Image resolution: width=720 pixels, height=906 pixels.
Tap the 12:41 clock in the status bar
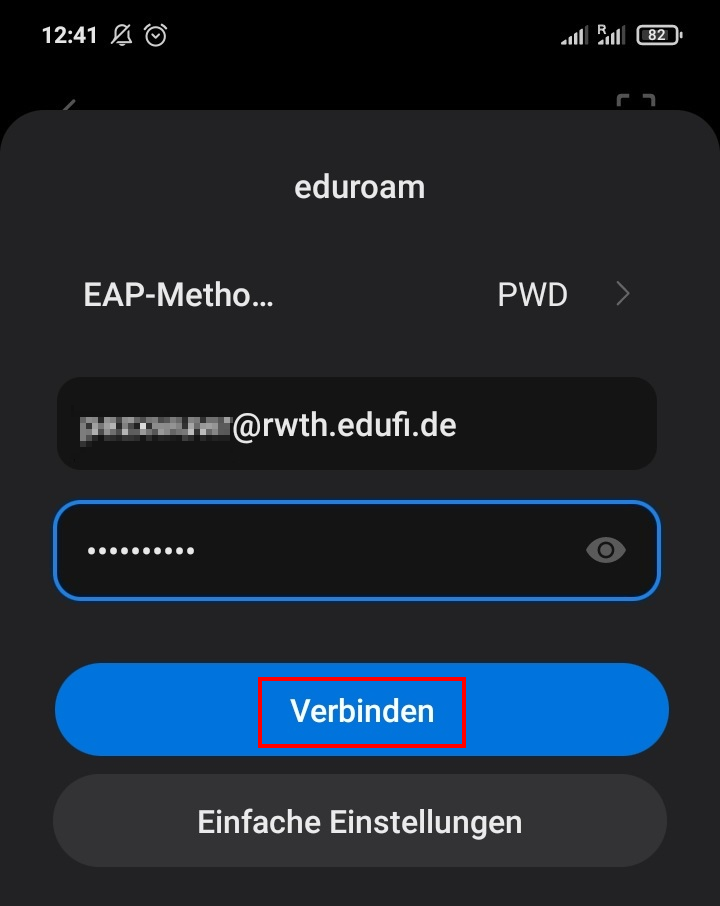(x=70, y=34)
